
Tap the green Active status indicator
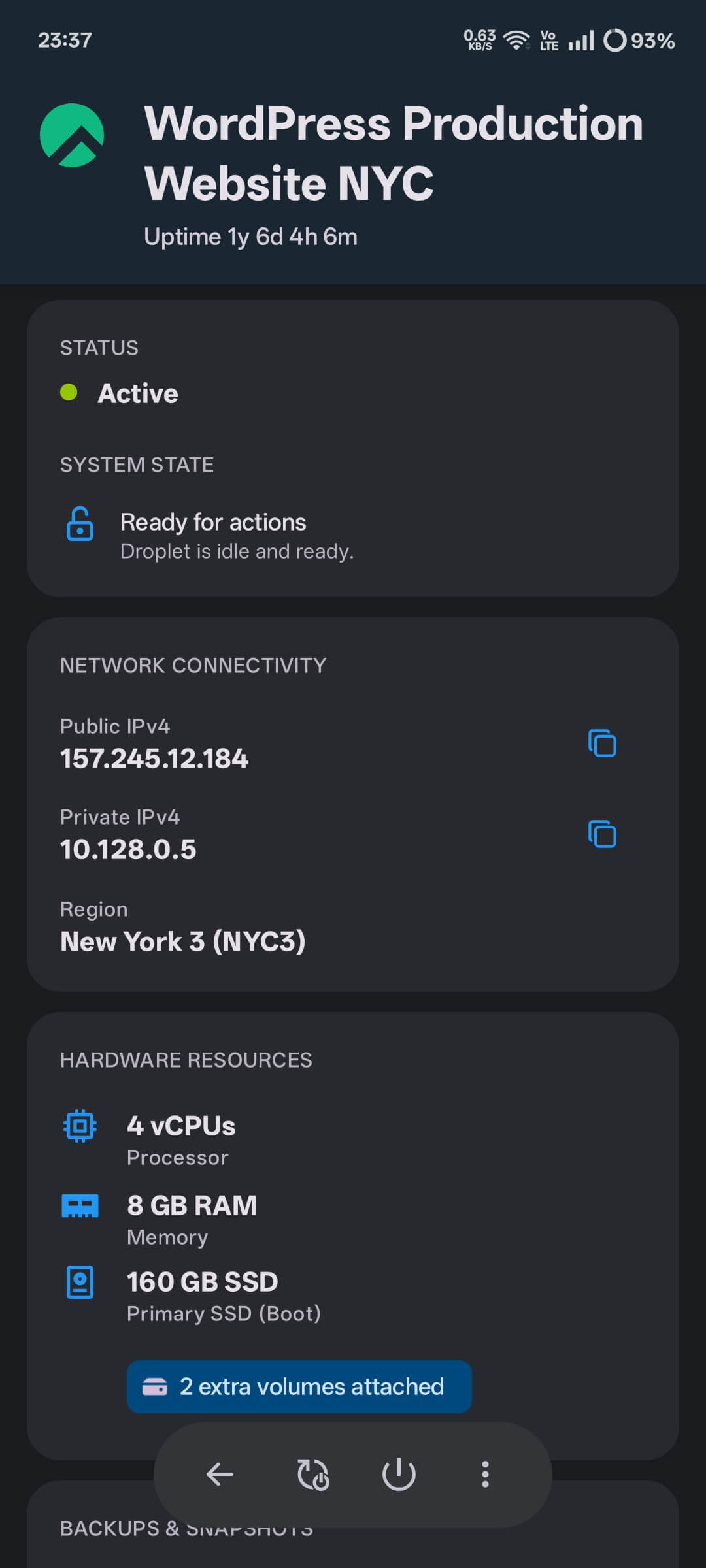click(x=70, y=392)
